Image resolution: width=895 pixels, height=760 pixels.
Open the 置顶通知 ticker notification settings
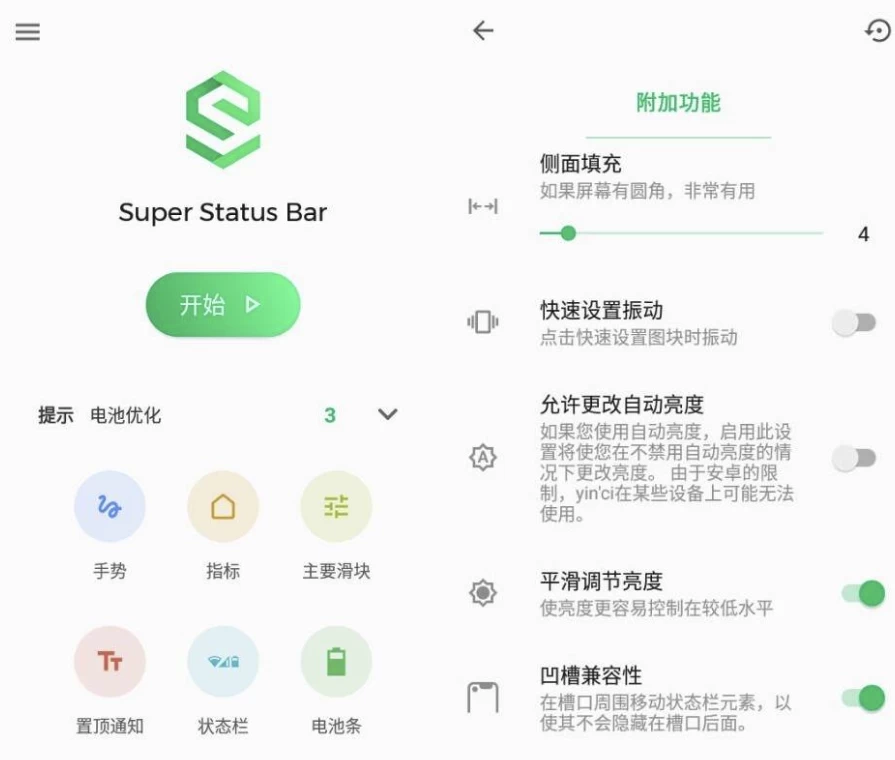[x=110, y=661]
